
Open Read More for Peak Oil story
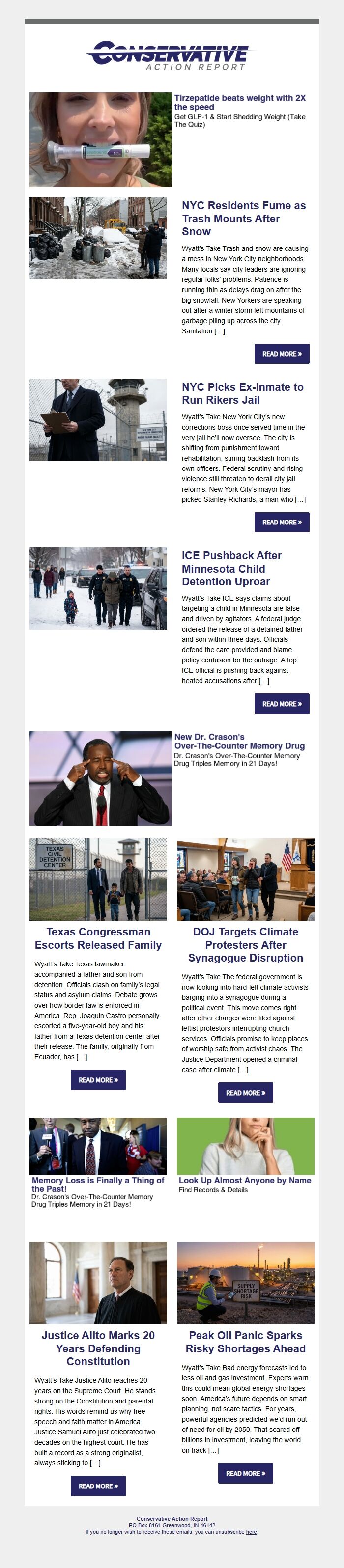(x=245, y=1473)
